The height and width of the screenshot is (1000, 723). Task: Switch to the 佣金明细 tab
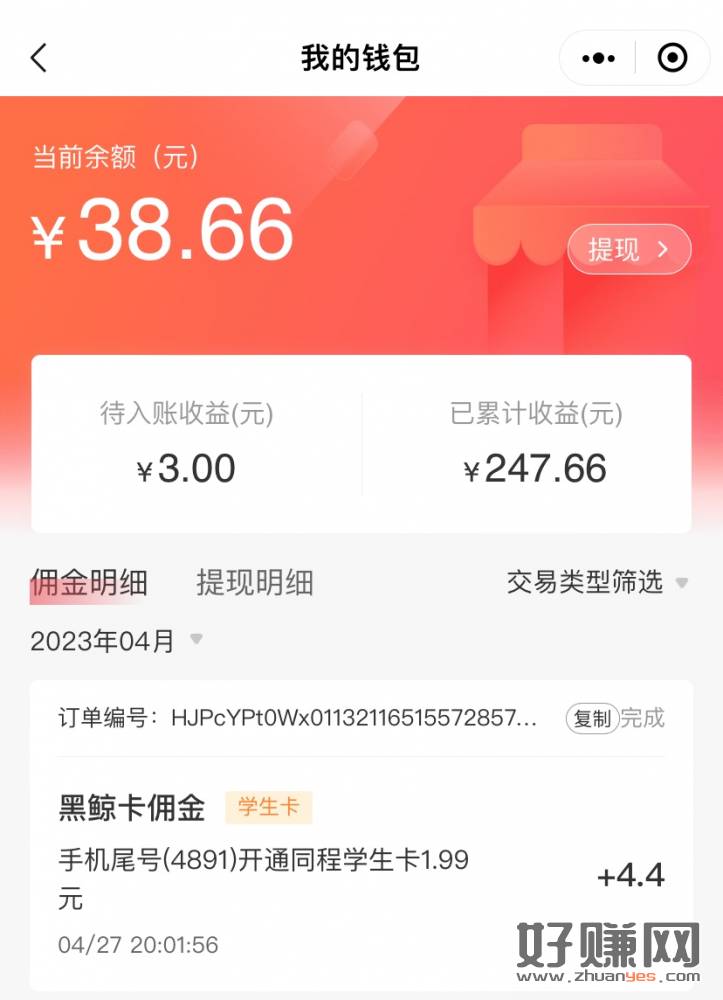click(x=89, y=582)
